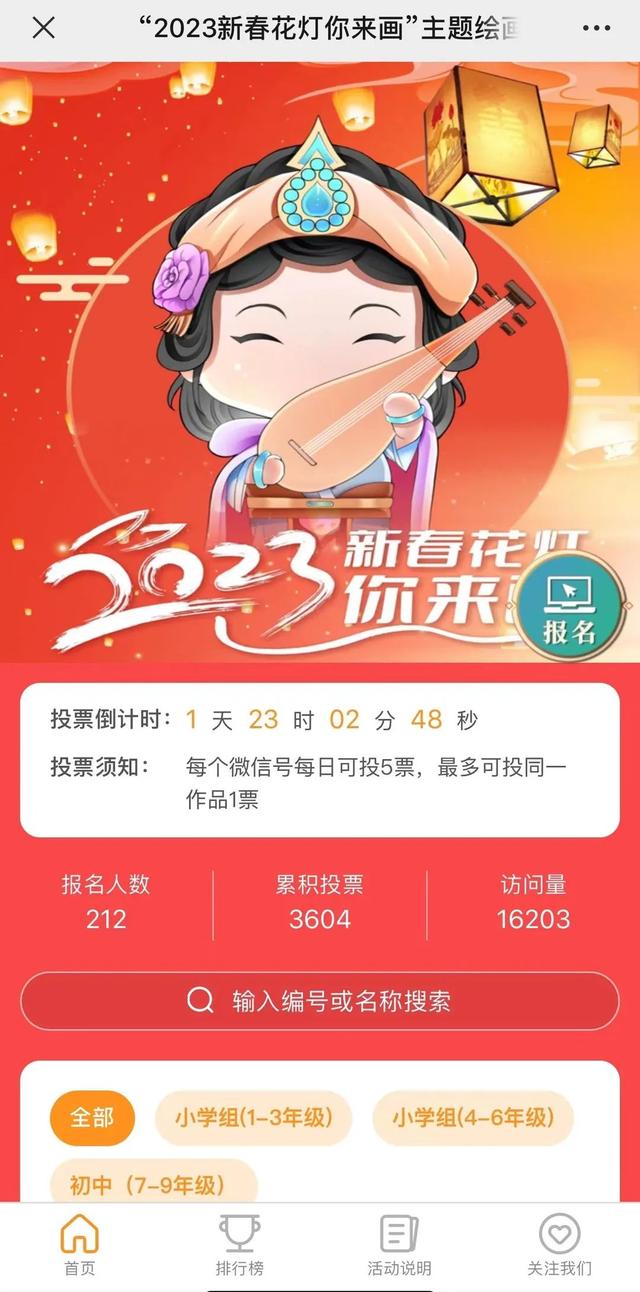Filter by 小学组(1-3年级)

253,1117
